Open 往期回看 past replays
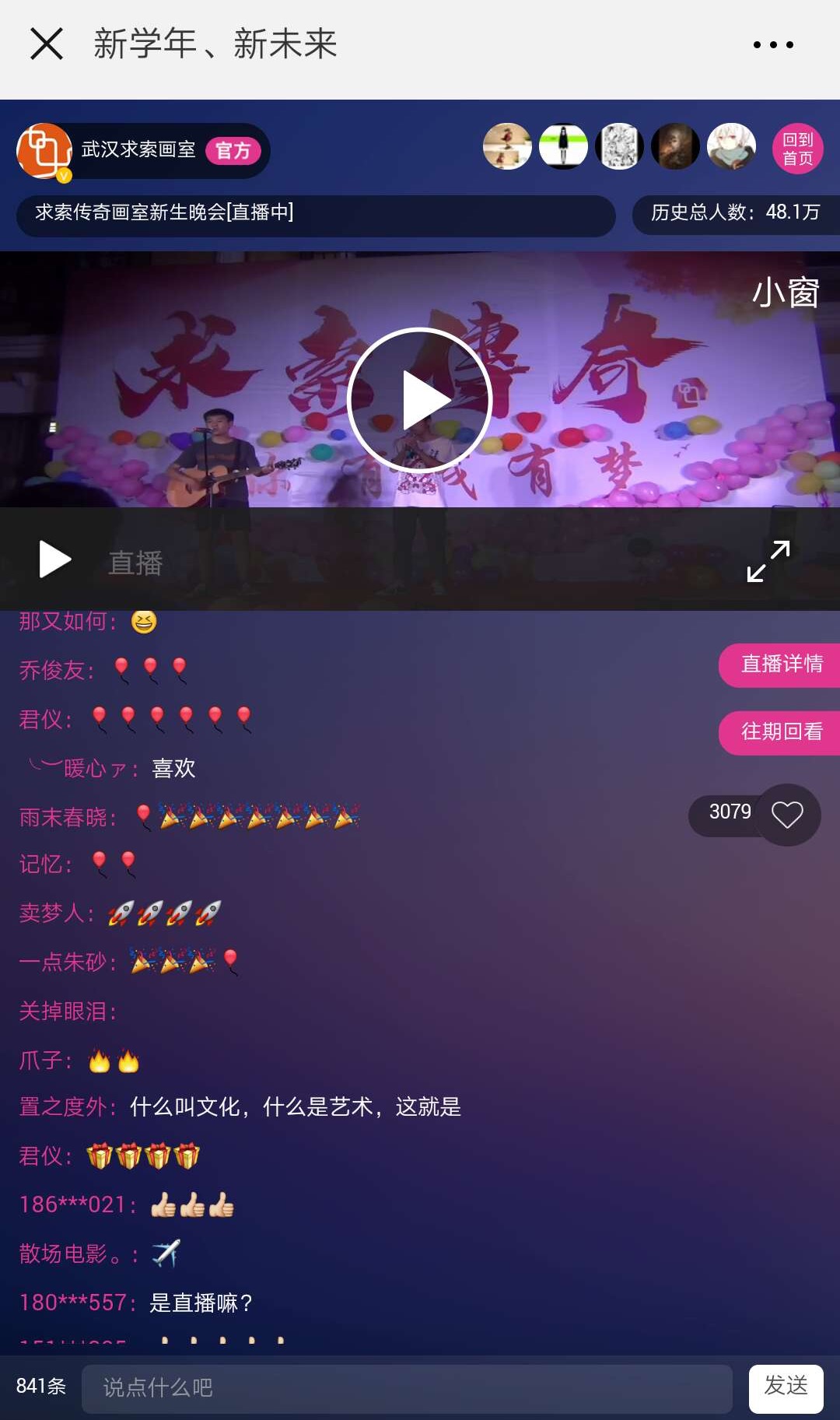The height and width of the screenshot is (1420, 840). tap(780, 731)
